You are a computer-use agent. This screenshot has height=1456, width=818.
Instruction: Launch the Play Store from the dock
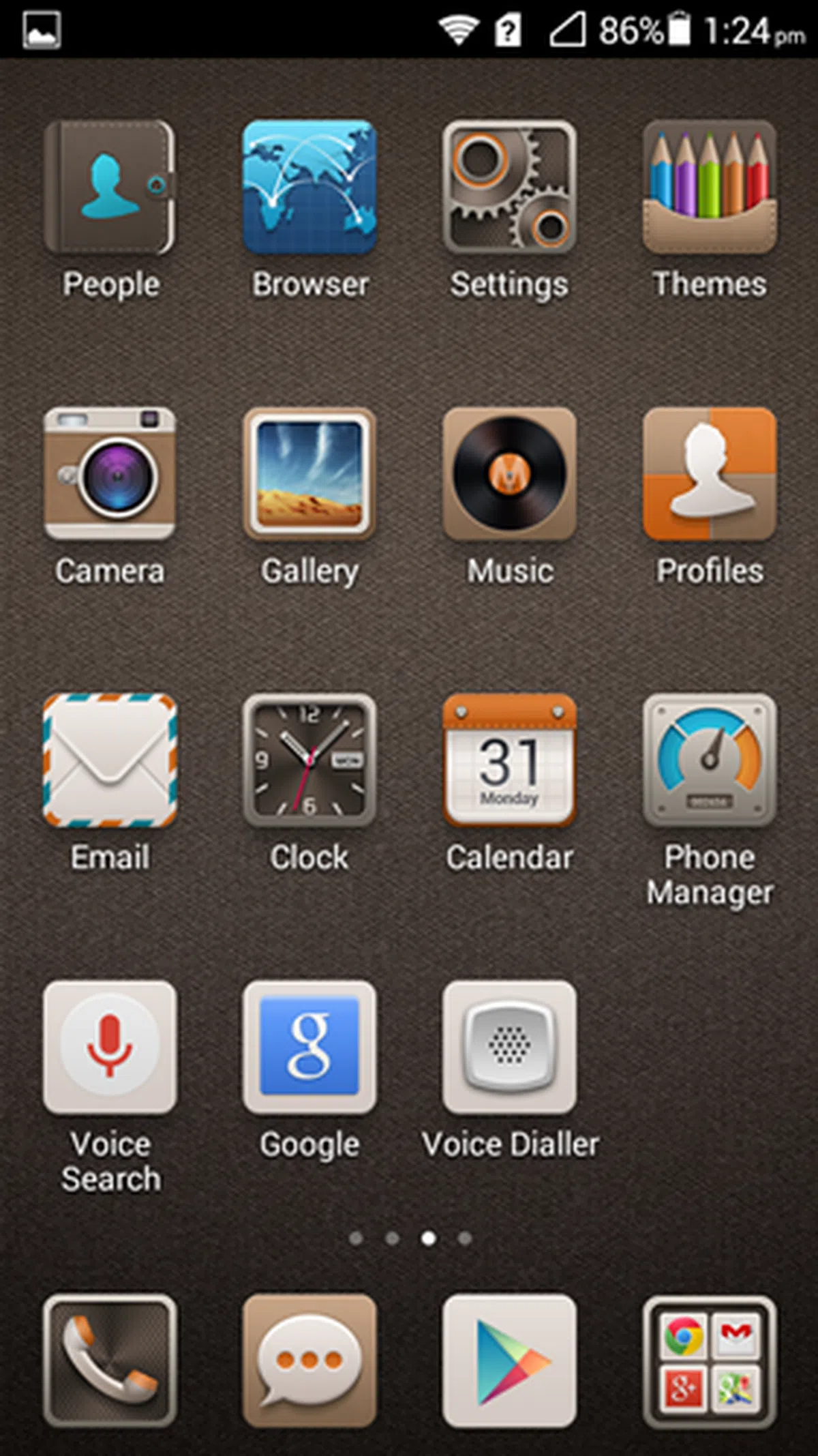tap(509, 1361)
